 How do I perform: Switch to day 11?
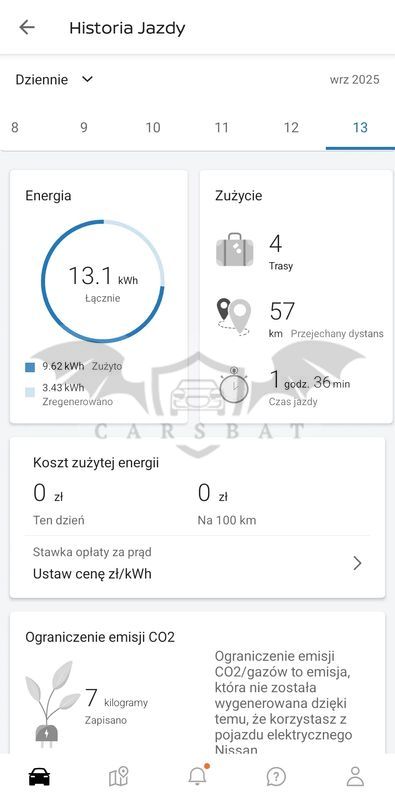tap(221, 128)
